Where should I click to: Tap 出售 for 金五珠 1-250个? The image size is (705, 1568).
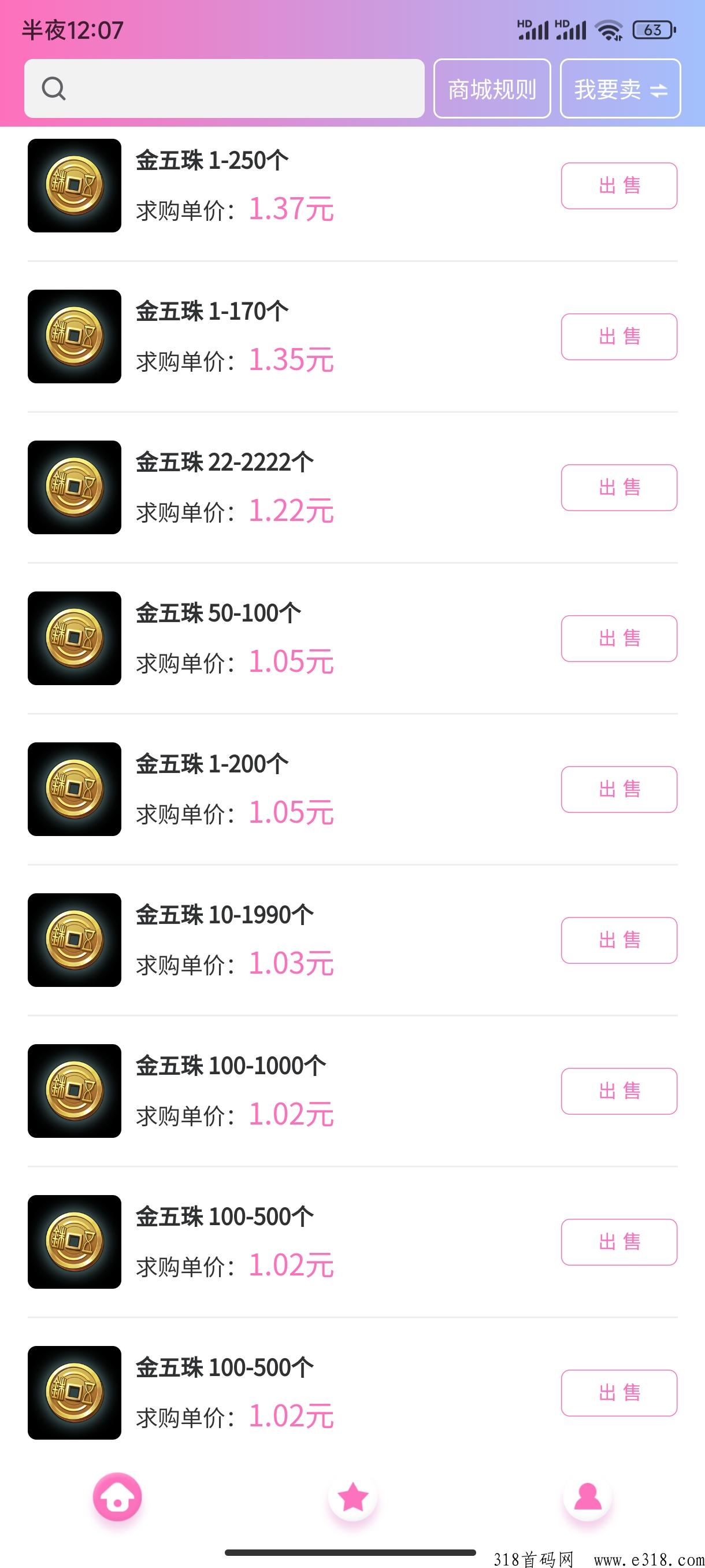619,186
